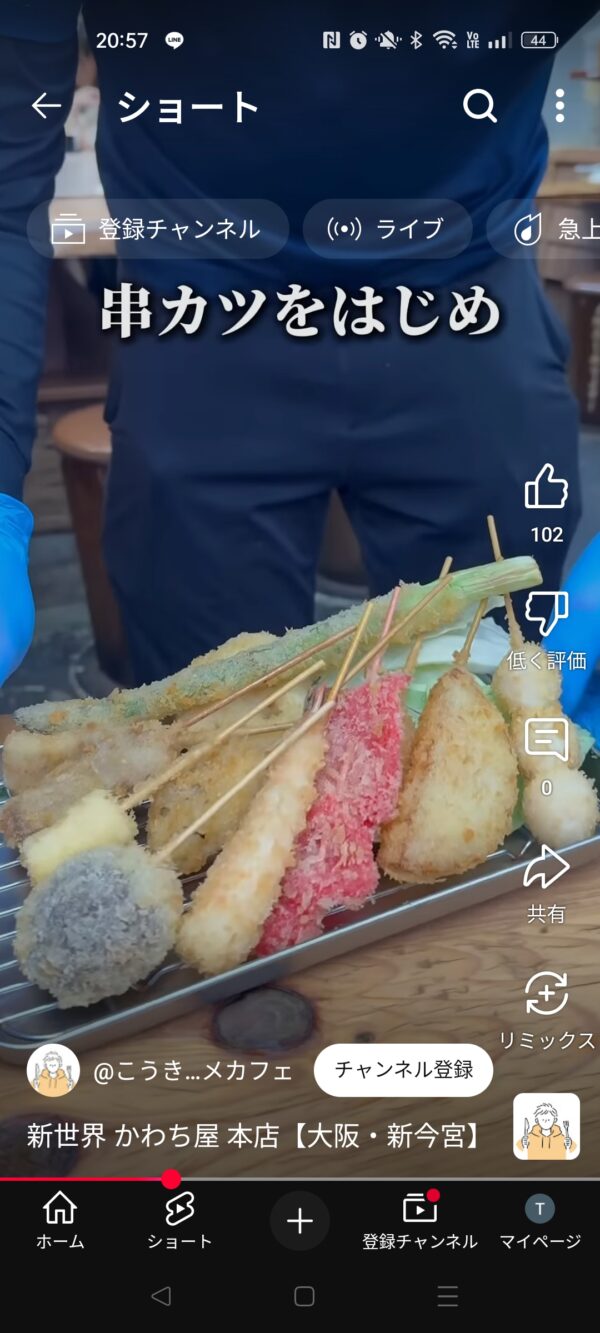The height and width of the screenshot is (1333, 600).
Task: Go back from the Shorts screen
Action: [x=46, y=106]
